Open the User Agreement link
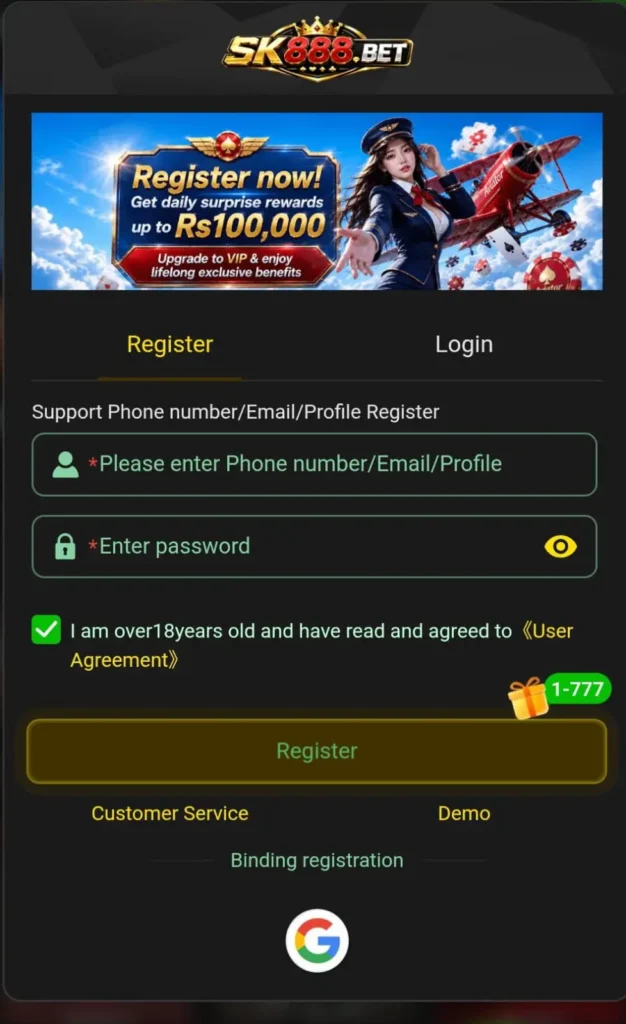The width and height of the screenshot is (626, 1024). click(x=321, y=645)
